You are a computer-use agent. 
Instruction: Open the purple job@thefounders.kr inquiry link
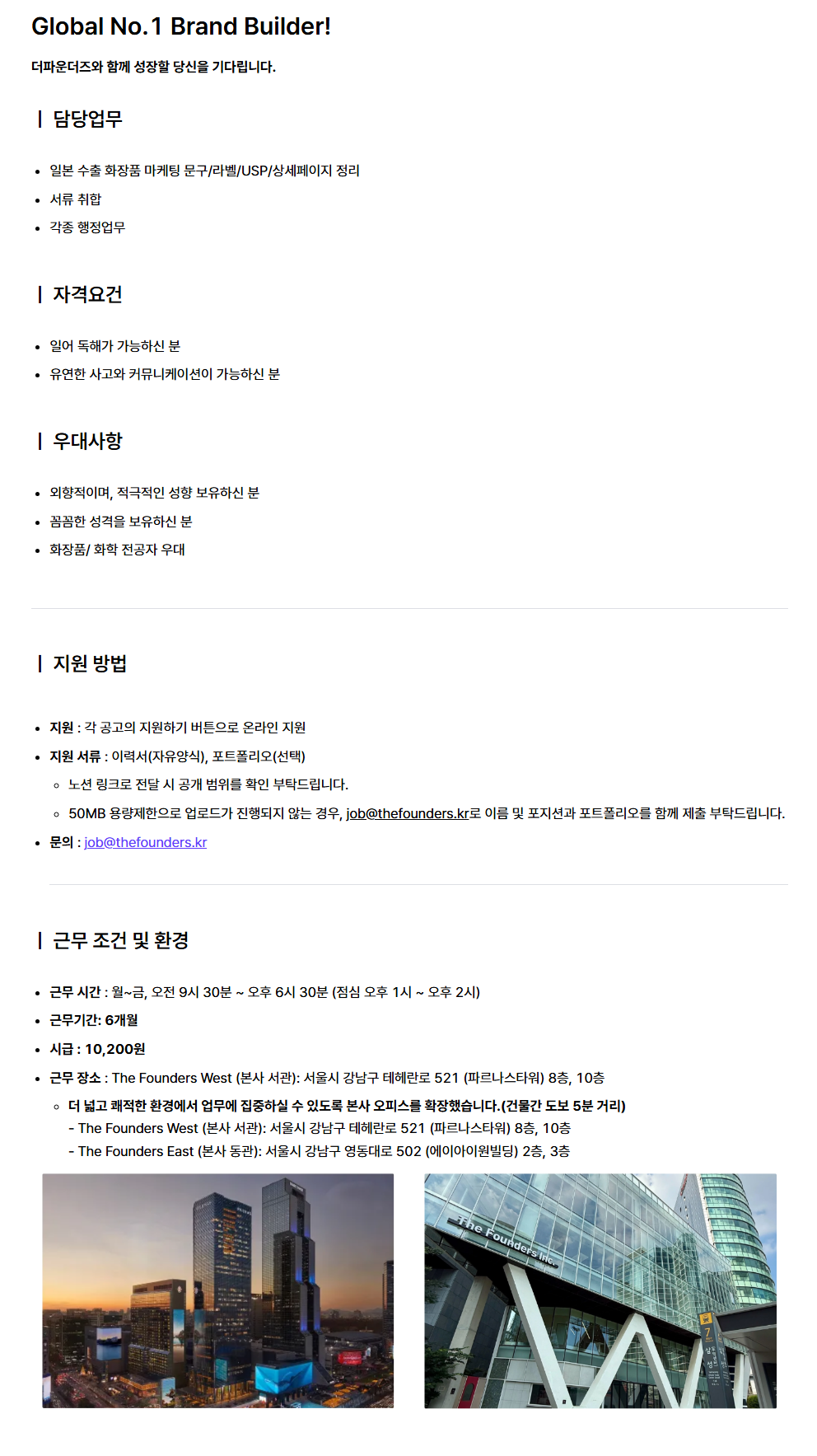click(x=145, y=842)
